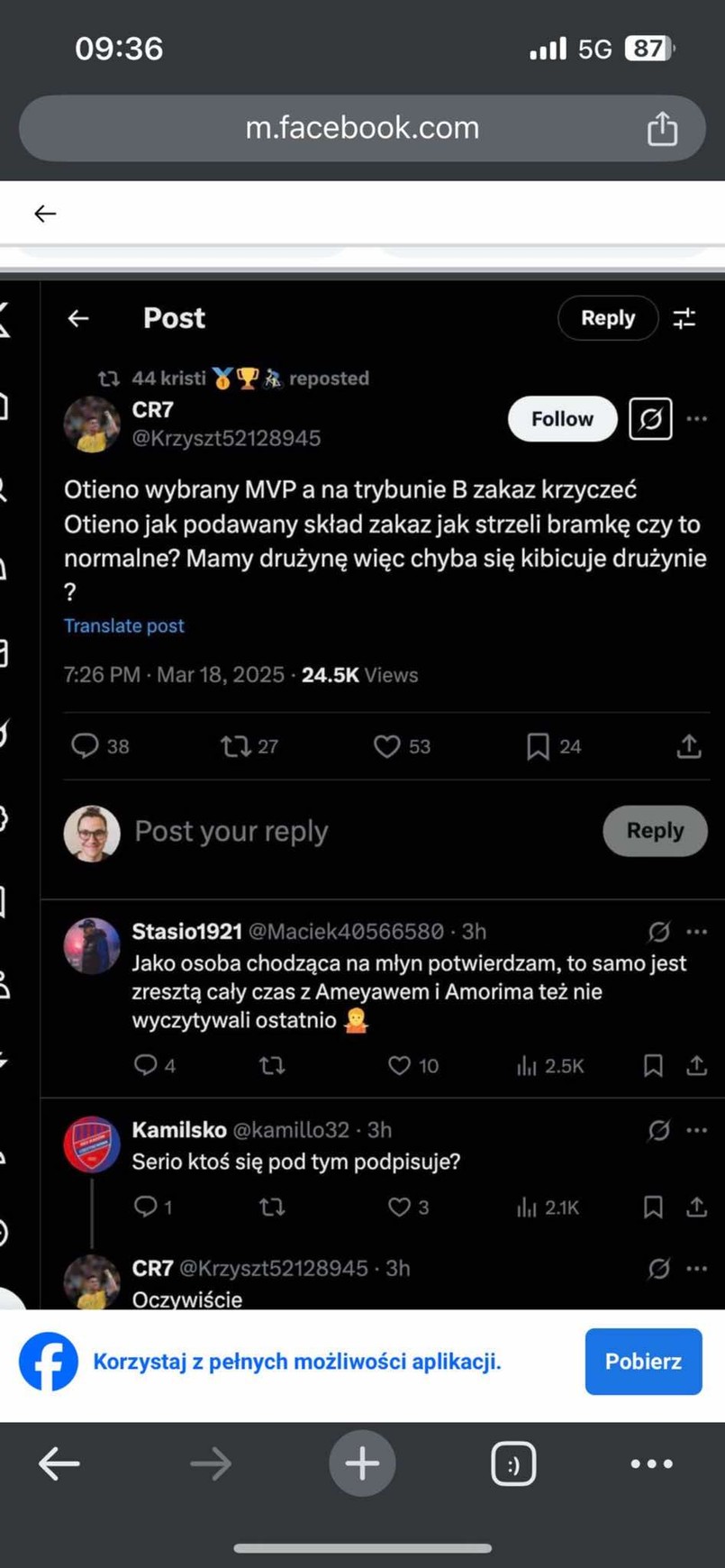View analytics on Stasio1921's comment
725x1568 pixels.
pyautogui.click(x=527, y=1065)
